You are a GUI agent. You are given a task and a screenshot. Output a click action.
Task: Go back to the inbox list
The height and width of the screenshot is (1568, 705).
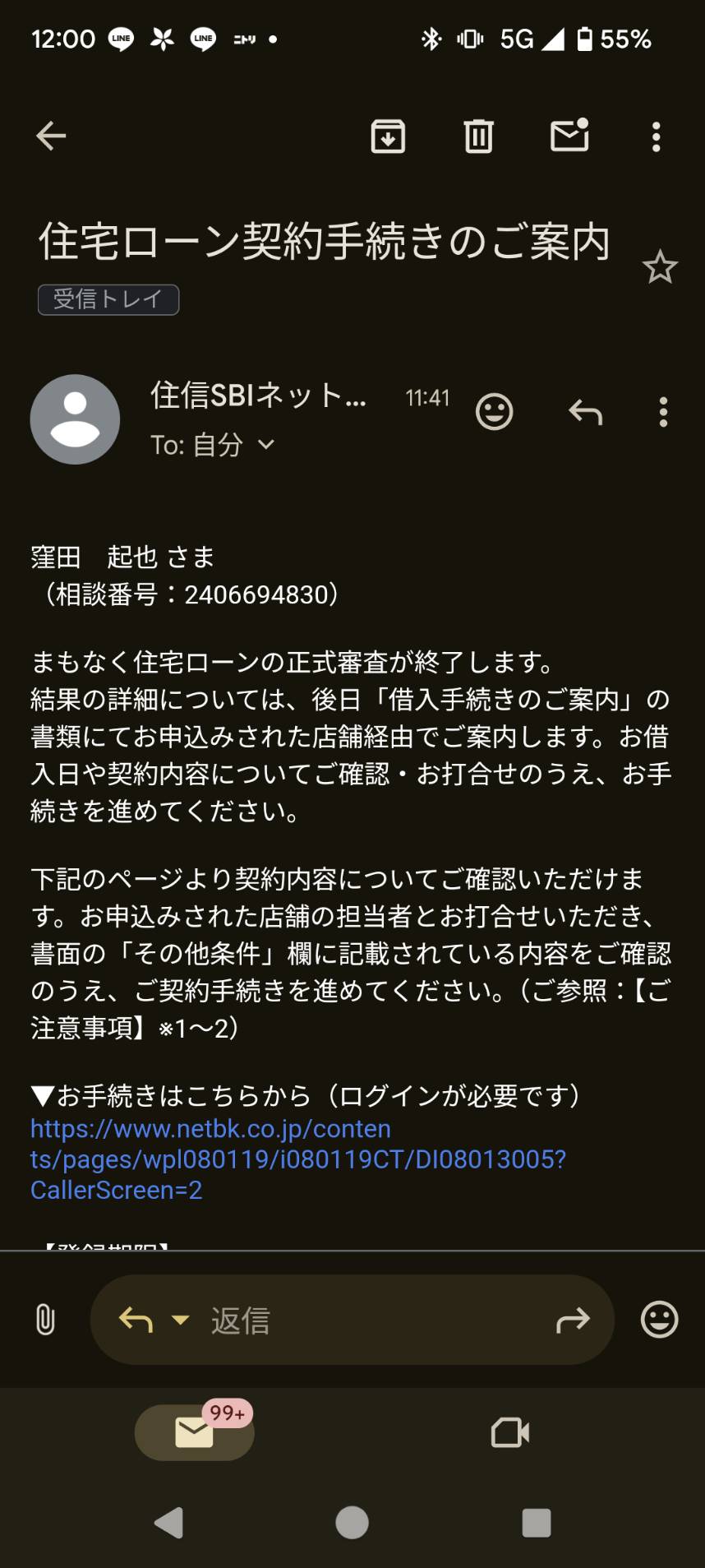51,136
